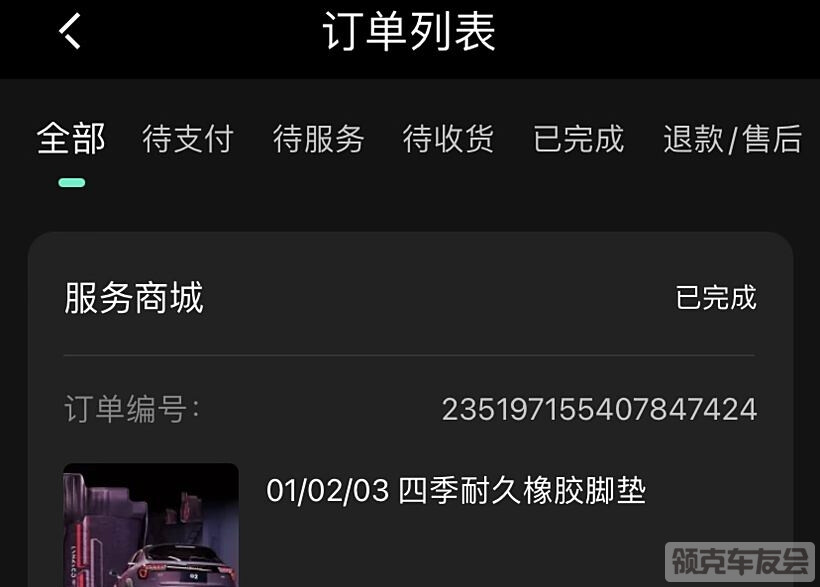Switch to the 待支付 tab

188,139
